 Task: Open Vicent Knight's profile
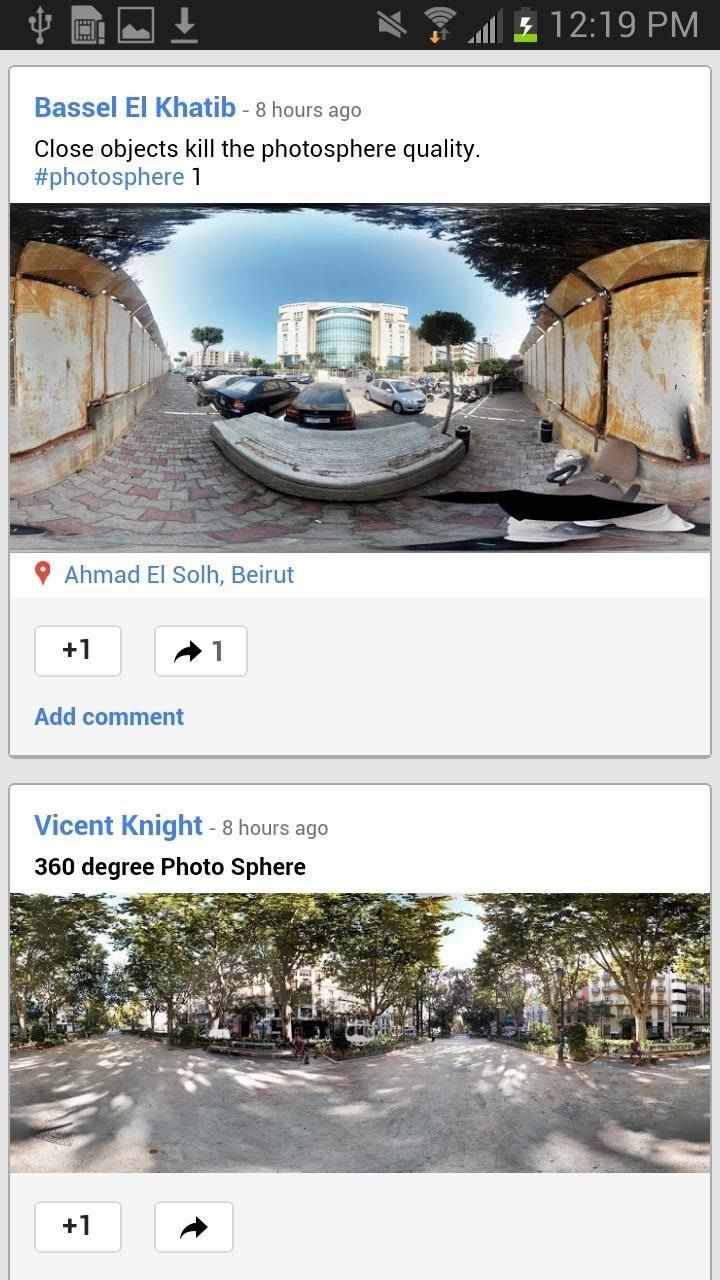118,826
